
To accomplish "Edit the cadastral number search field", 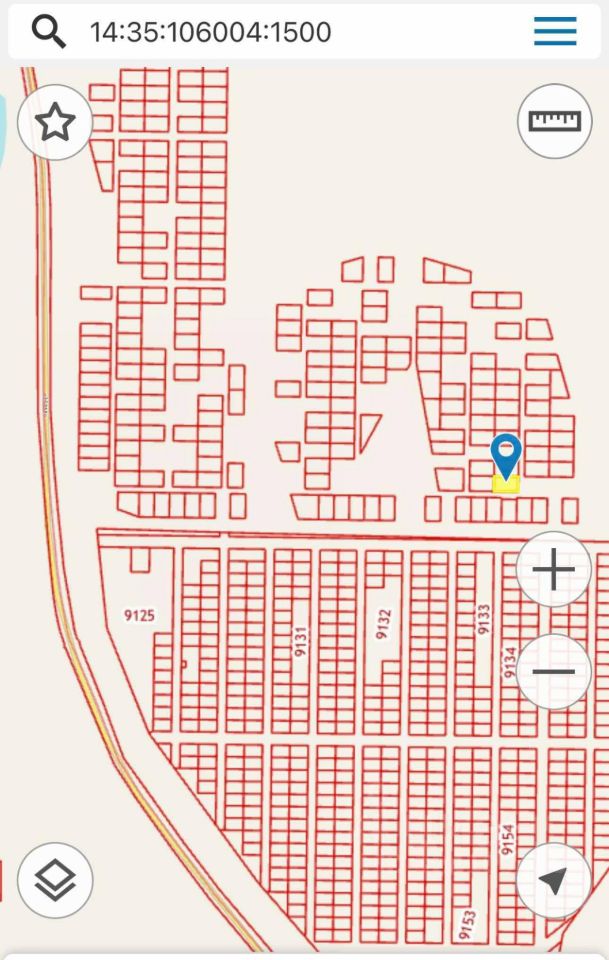I will pos(290,32).
